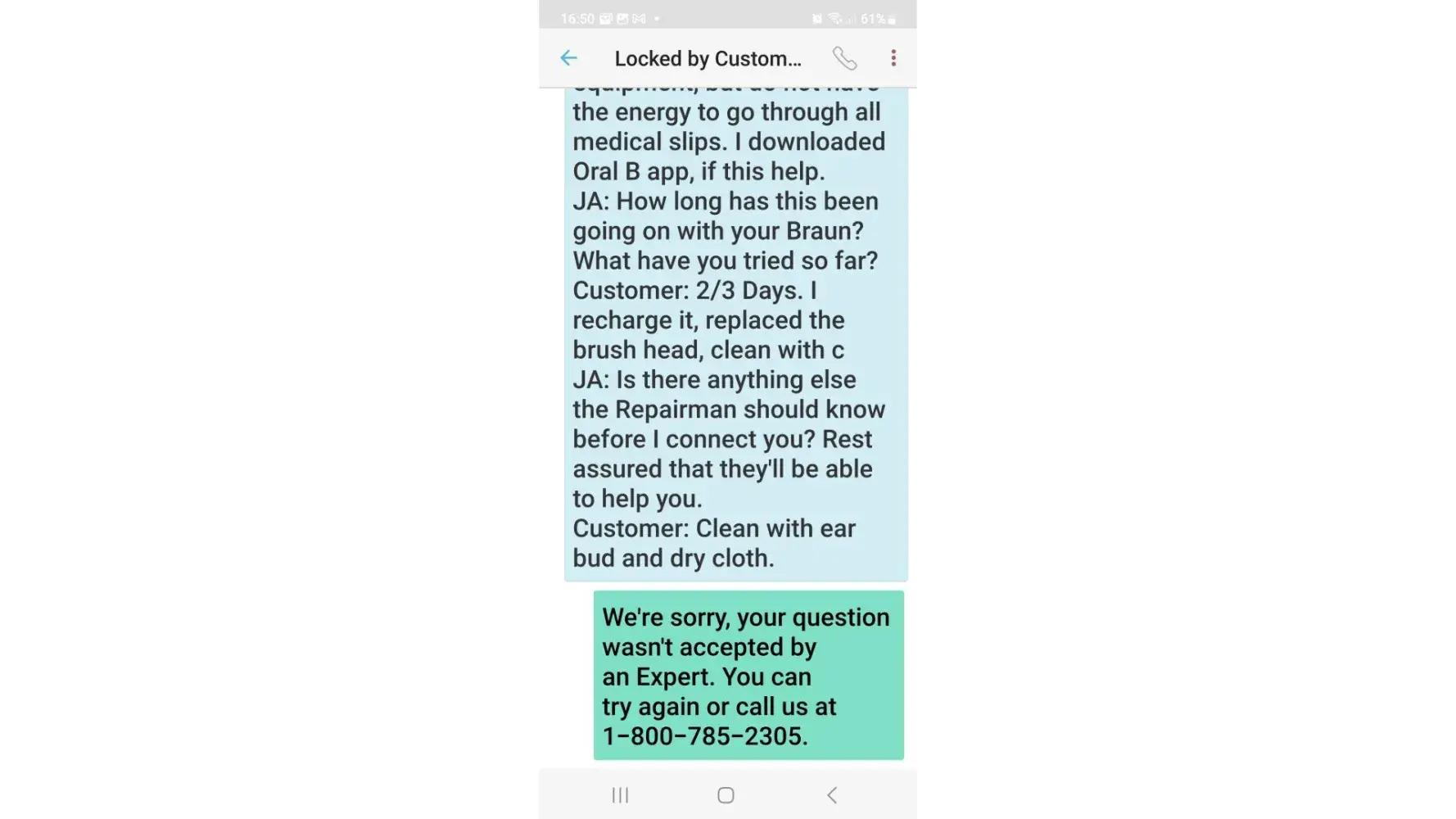Go back using the app bar arrow
Screen dimensions: 1456x819
[568, 58]
